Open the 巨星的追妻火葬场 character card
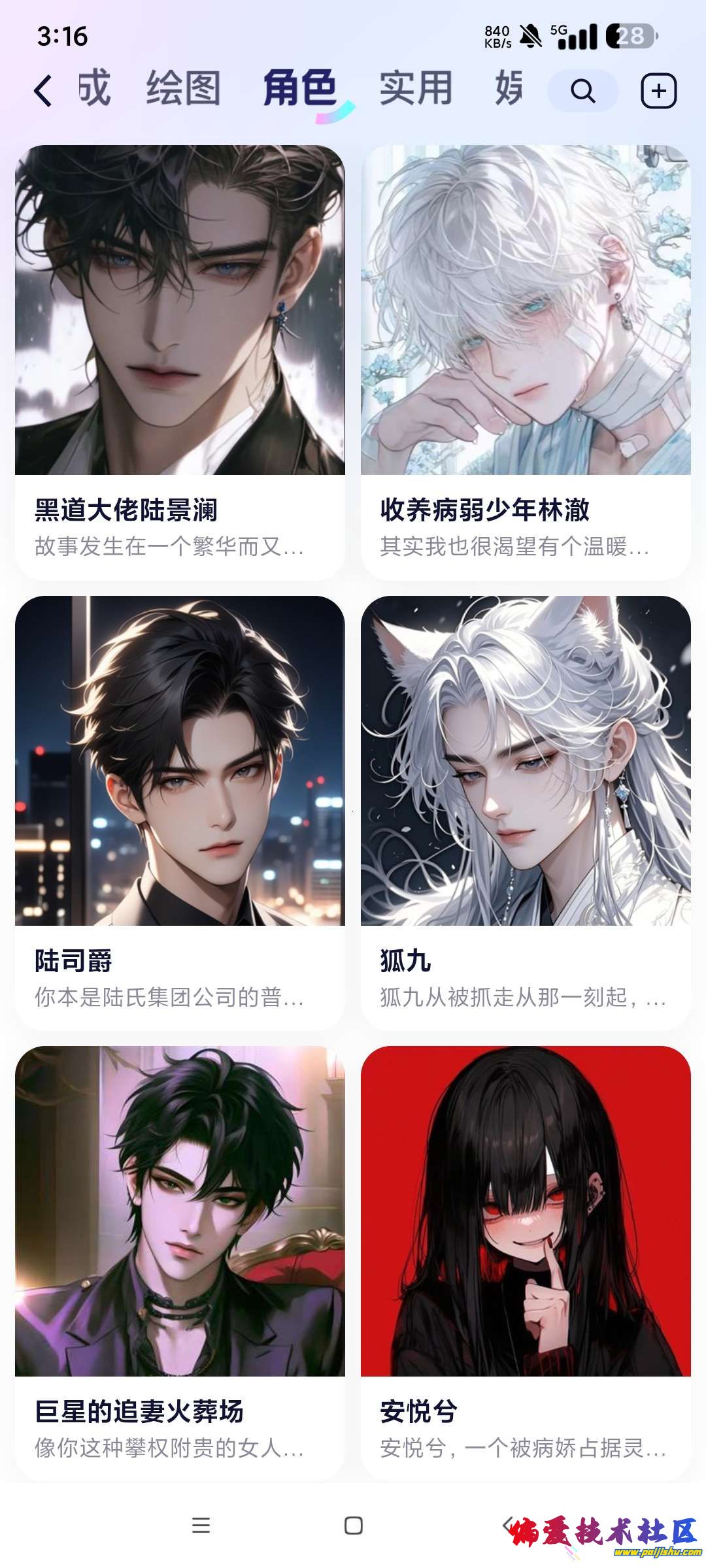The height and width of the screenshot is (1568, 706). (180, 1264)
